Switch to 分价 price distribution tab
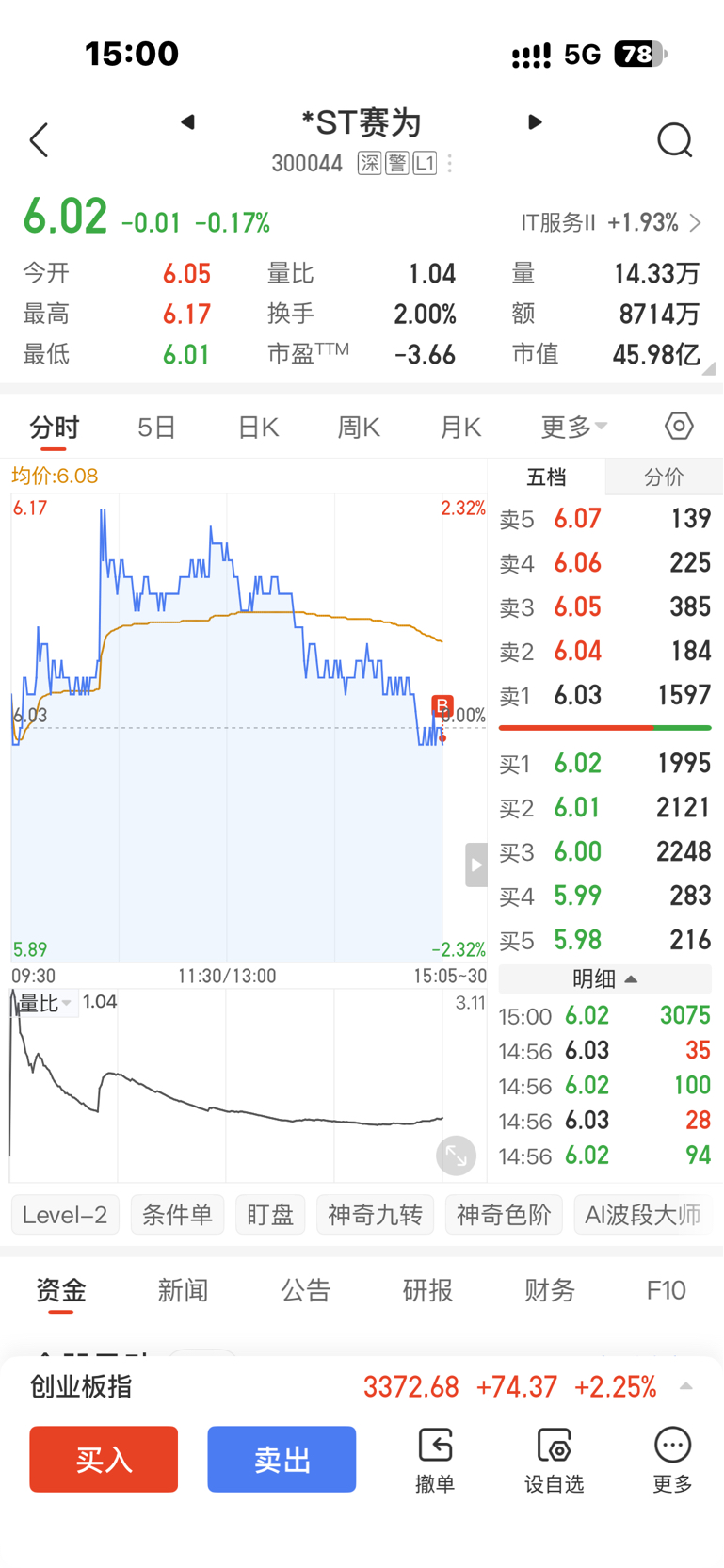This screenshot has width=724, height=1568. [x=664, y=477]
